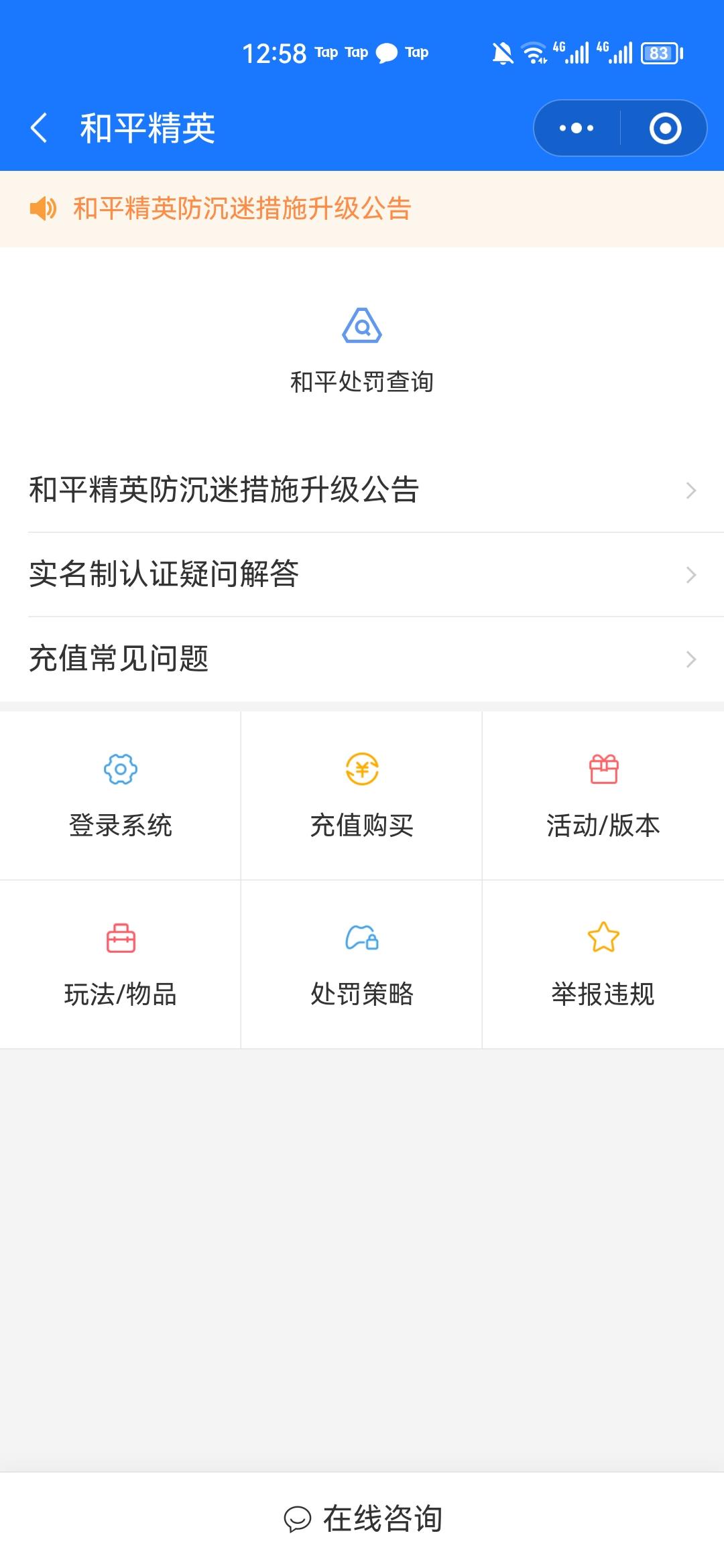
Task: Select the 举报违规 category
Action: [603, 964]
